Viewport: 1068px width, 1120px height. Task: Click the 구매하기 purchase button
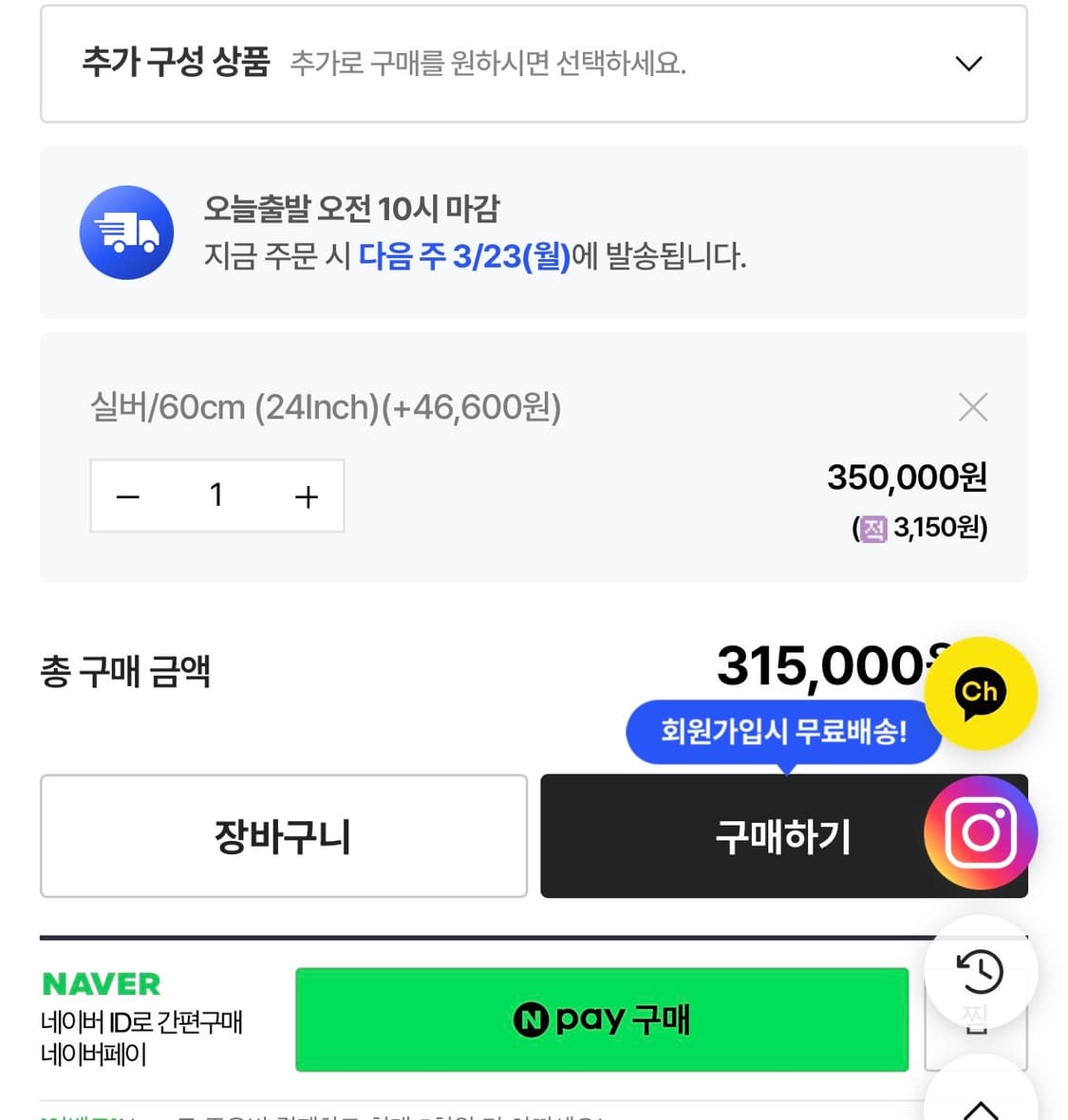(782, 836)
